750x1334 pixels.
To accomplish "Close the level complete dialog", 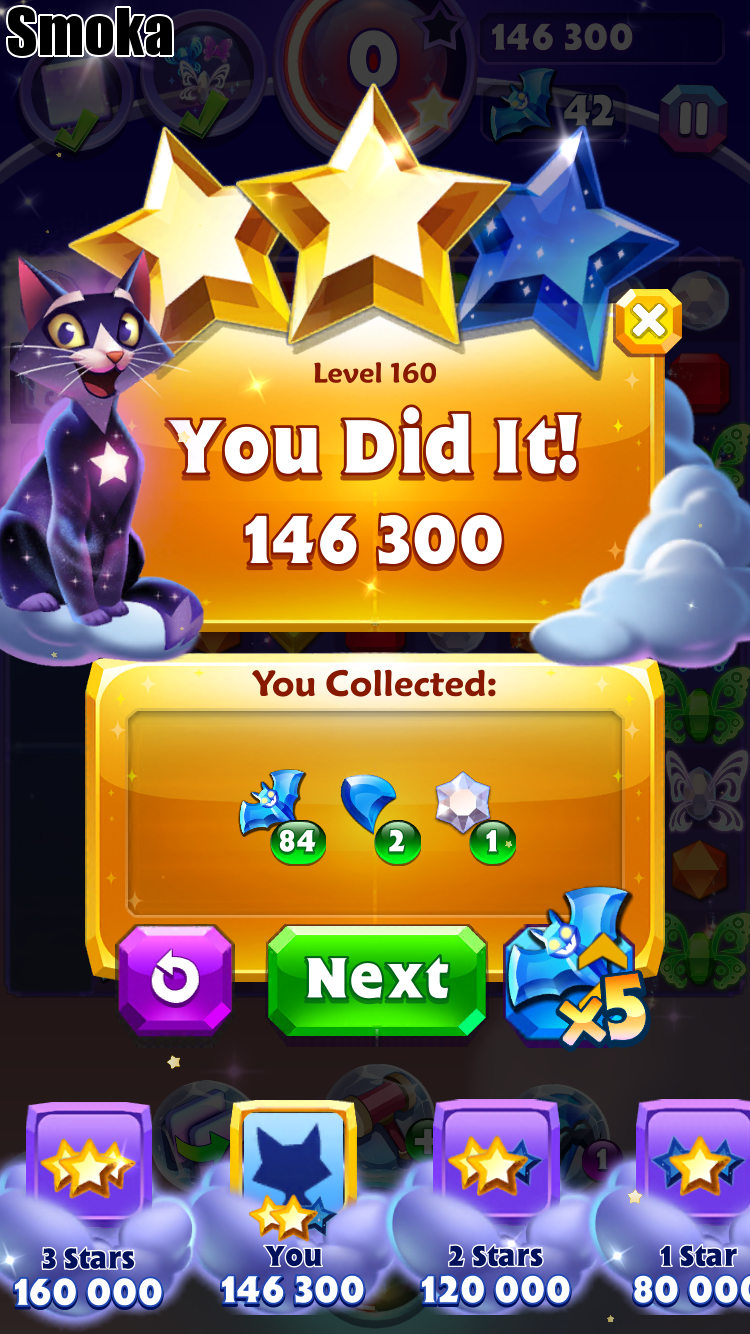I will click(x=648, y=322).
